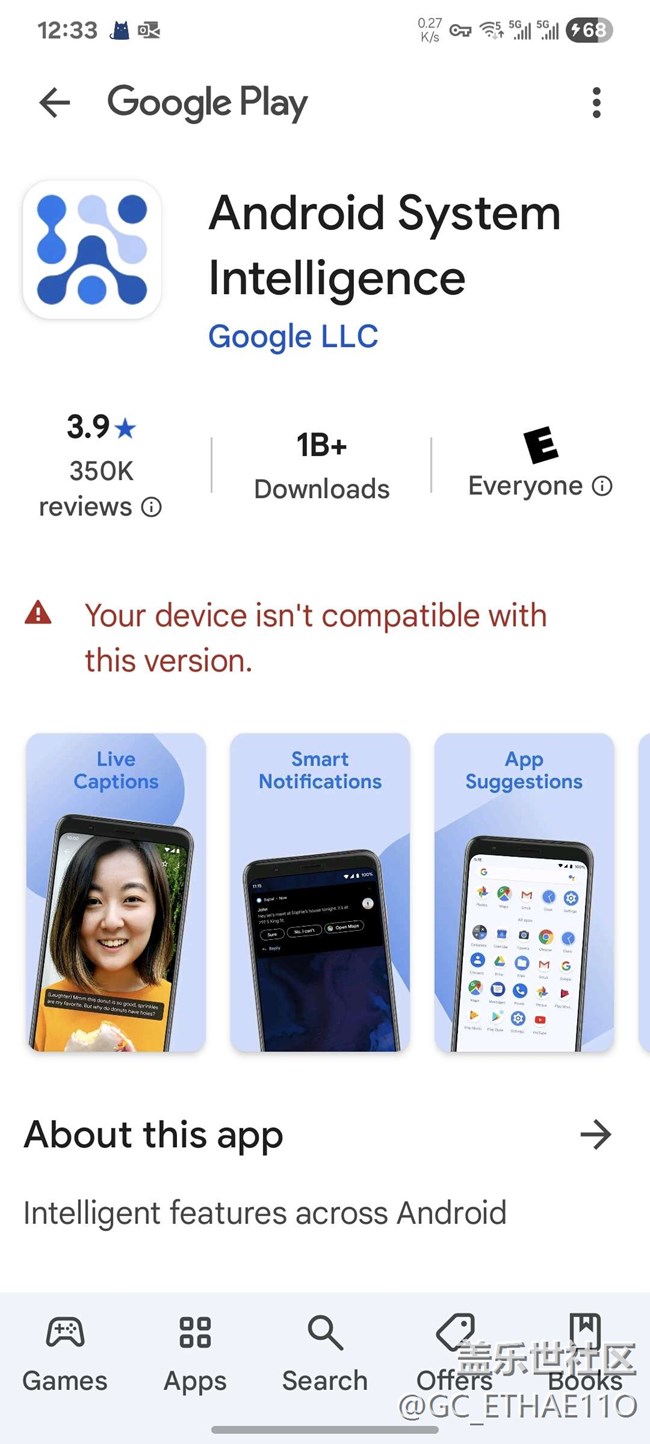The width and height of the screenshot is (650, 1444).
Task: Expand the About this app section
Action: tap(595, 1134)
